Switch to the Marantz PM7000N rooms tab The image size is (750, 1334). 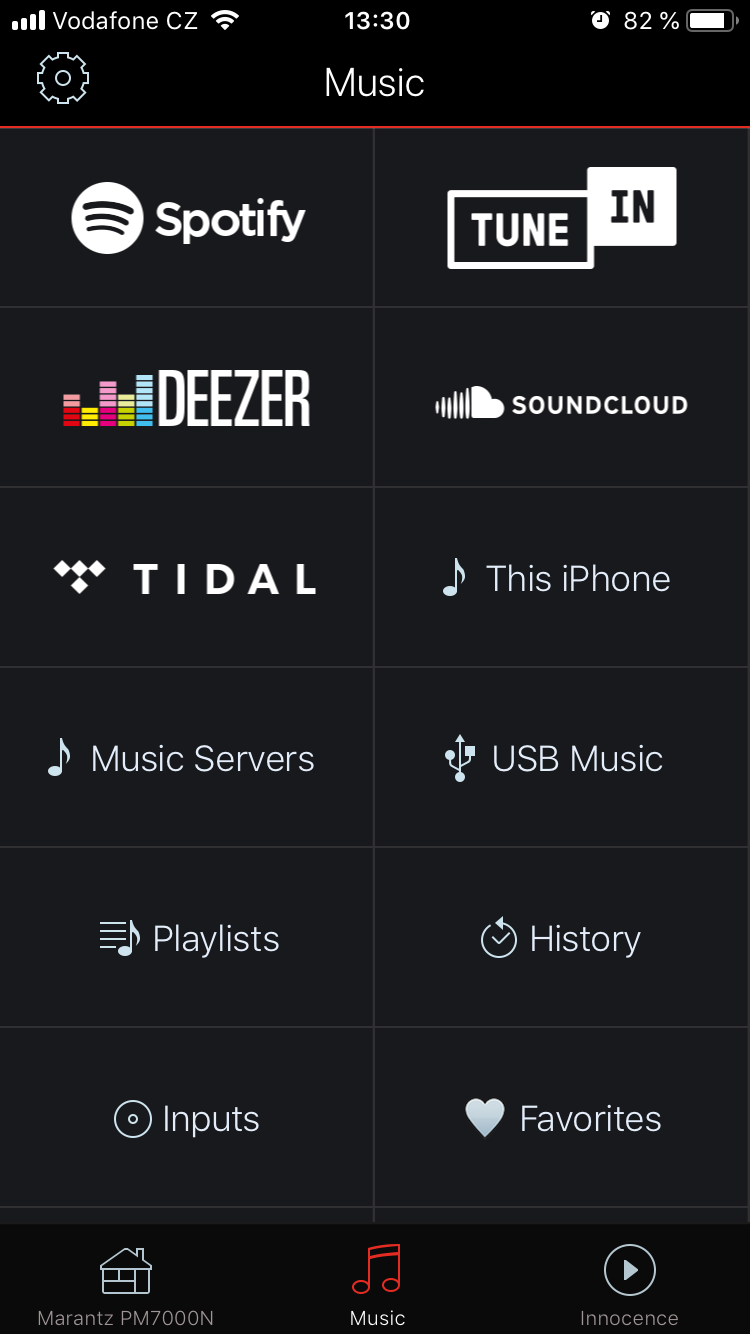(126, 1285)
